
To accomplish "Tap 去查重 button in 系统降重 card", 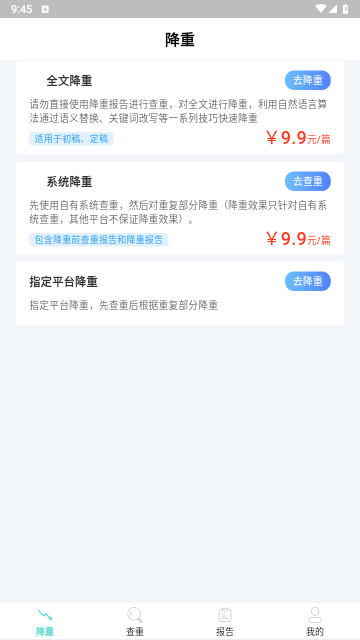I will coord(308,181).
